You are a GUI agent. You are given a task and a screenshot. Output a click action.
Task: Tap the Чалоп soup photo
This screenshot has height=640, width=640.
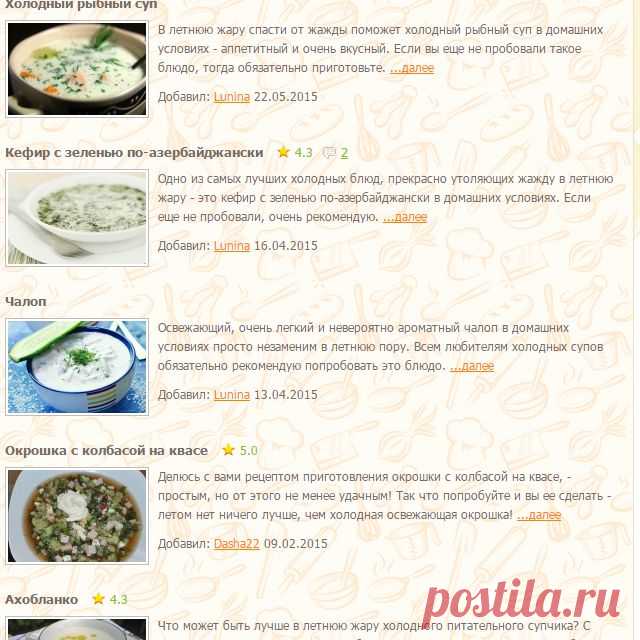[76, 366]
